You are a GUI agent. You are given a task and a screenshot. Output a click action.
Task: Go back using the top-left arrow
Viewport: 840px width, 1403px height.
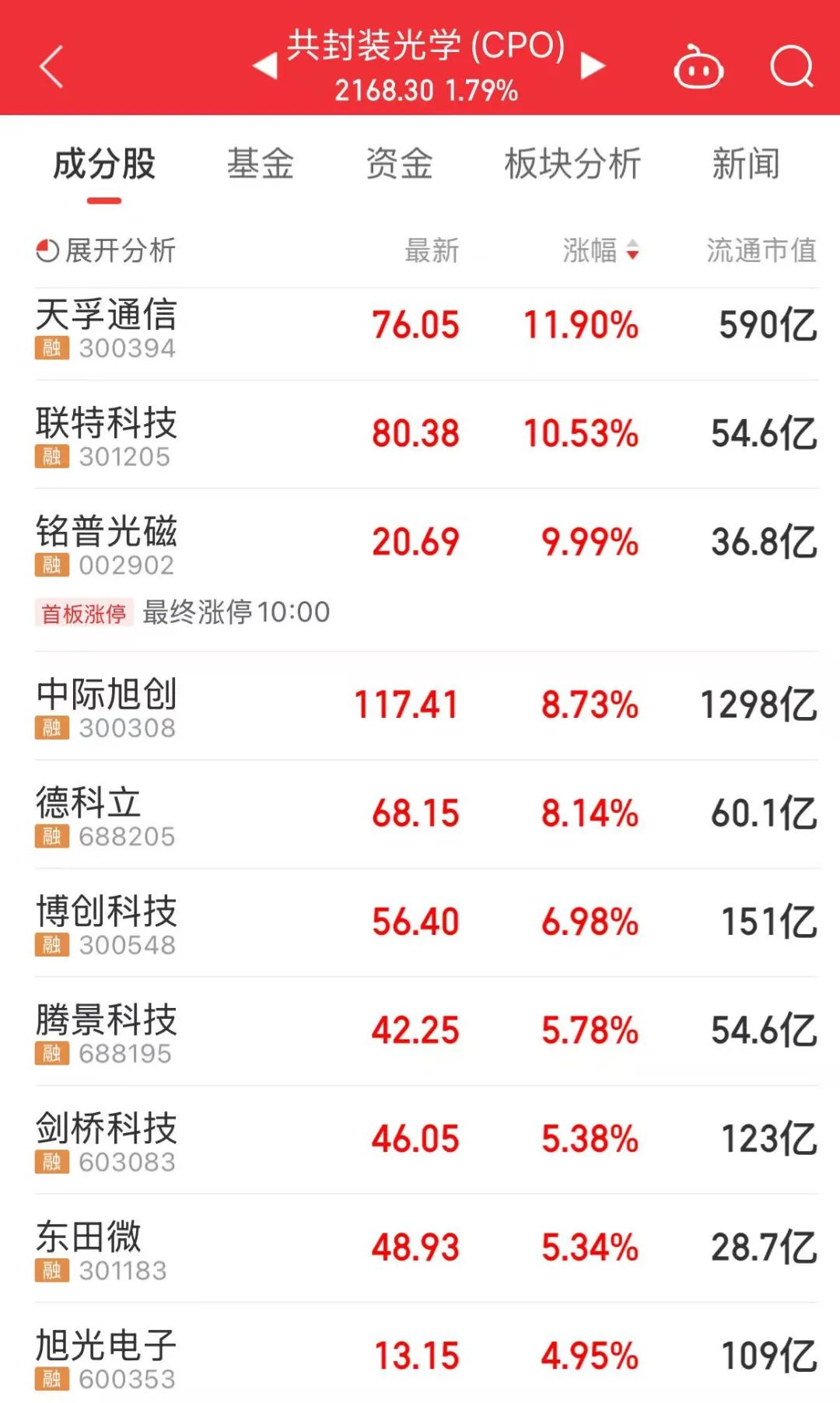(51, 67)
